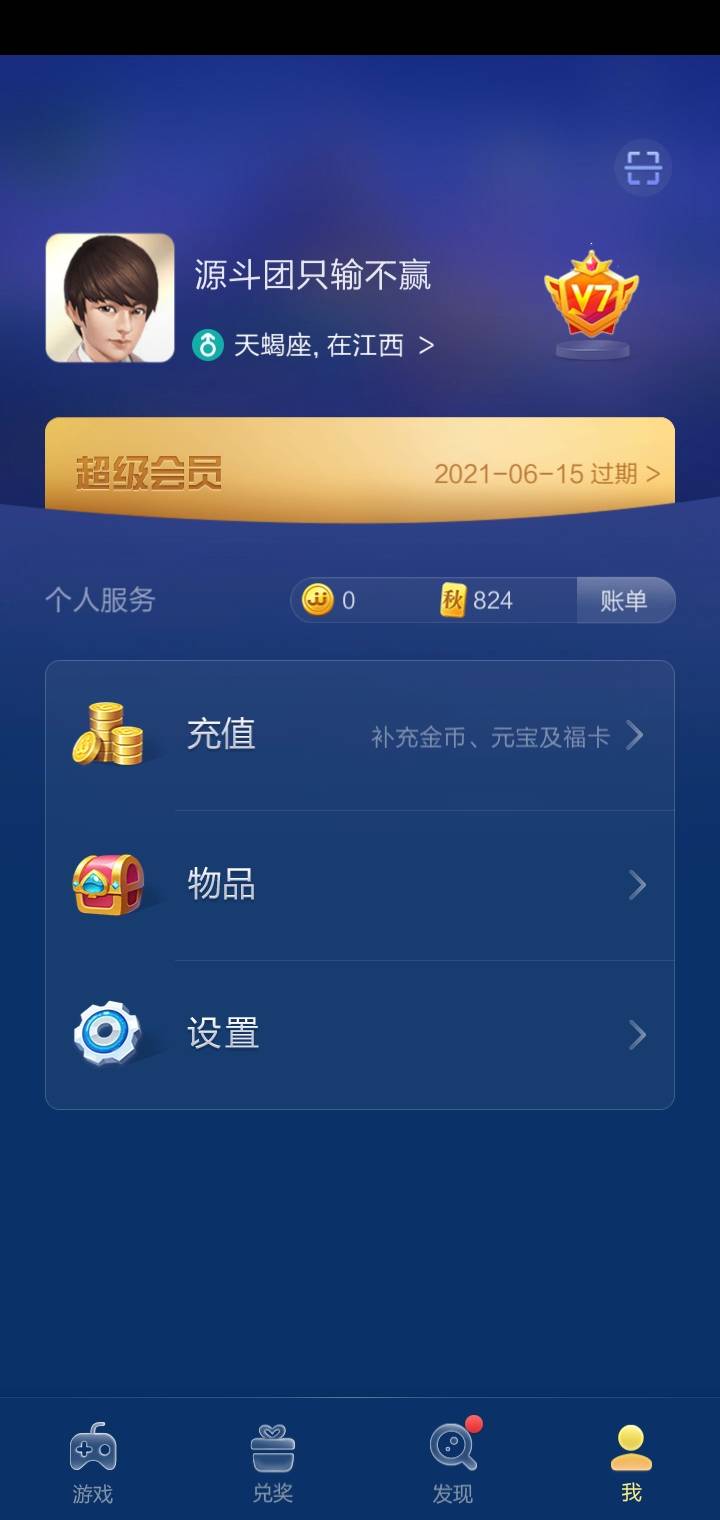Open 账单 to view billing records
Screen dimensions: 720x1520
(x=626, y=600)
